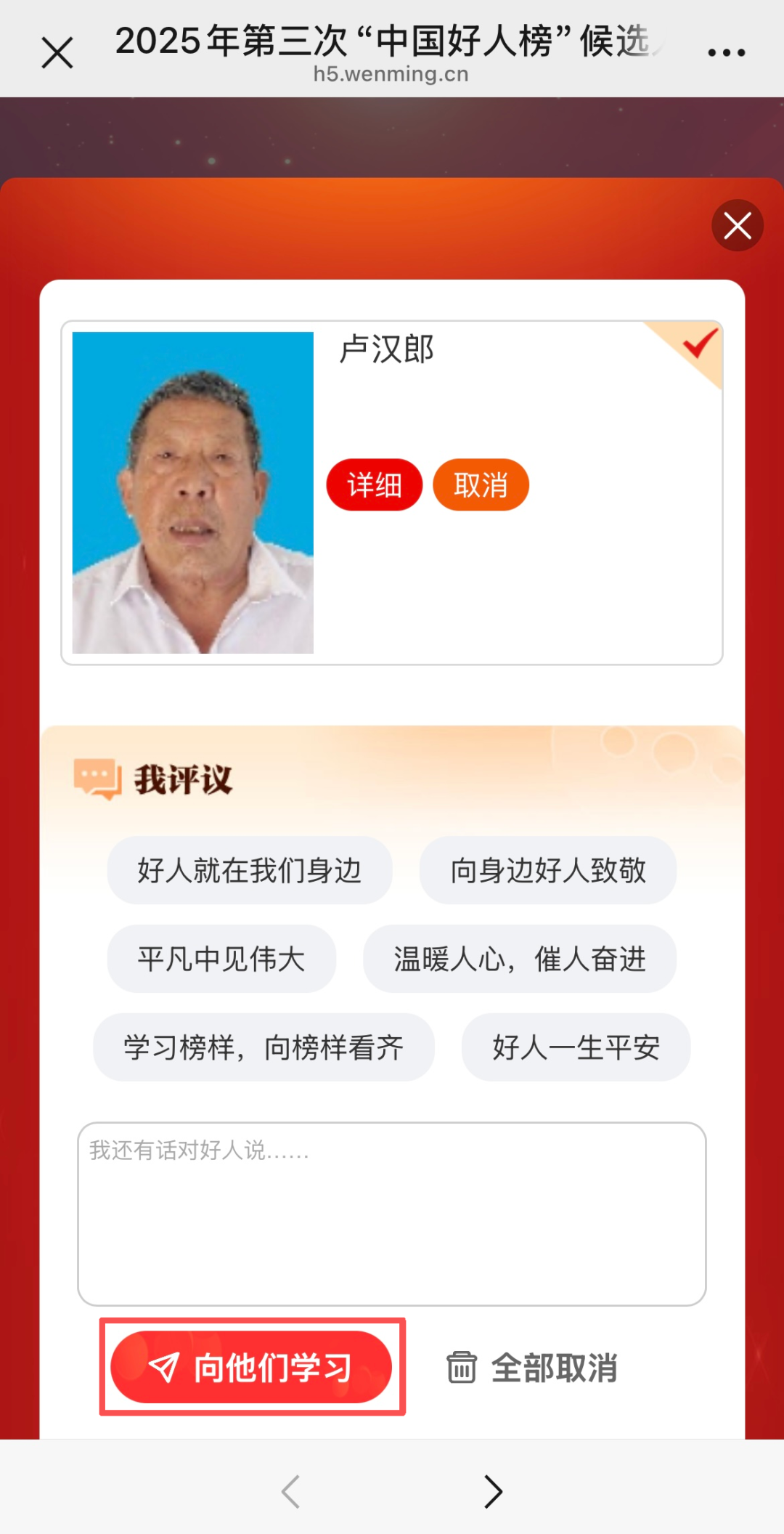This screenshot has height=1534, width=784.
Task: Tap the 好人一生平安 chip
Action: click(576, 1047)
